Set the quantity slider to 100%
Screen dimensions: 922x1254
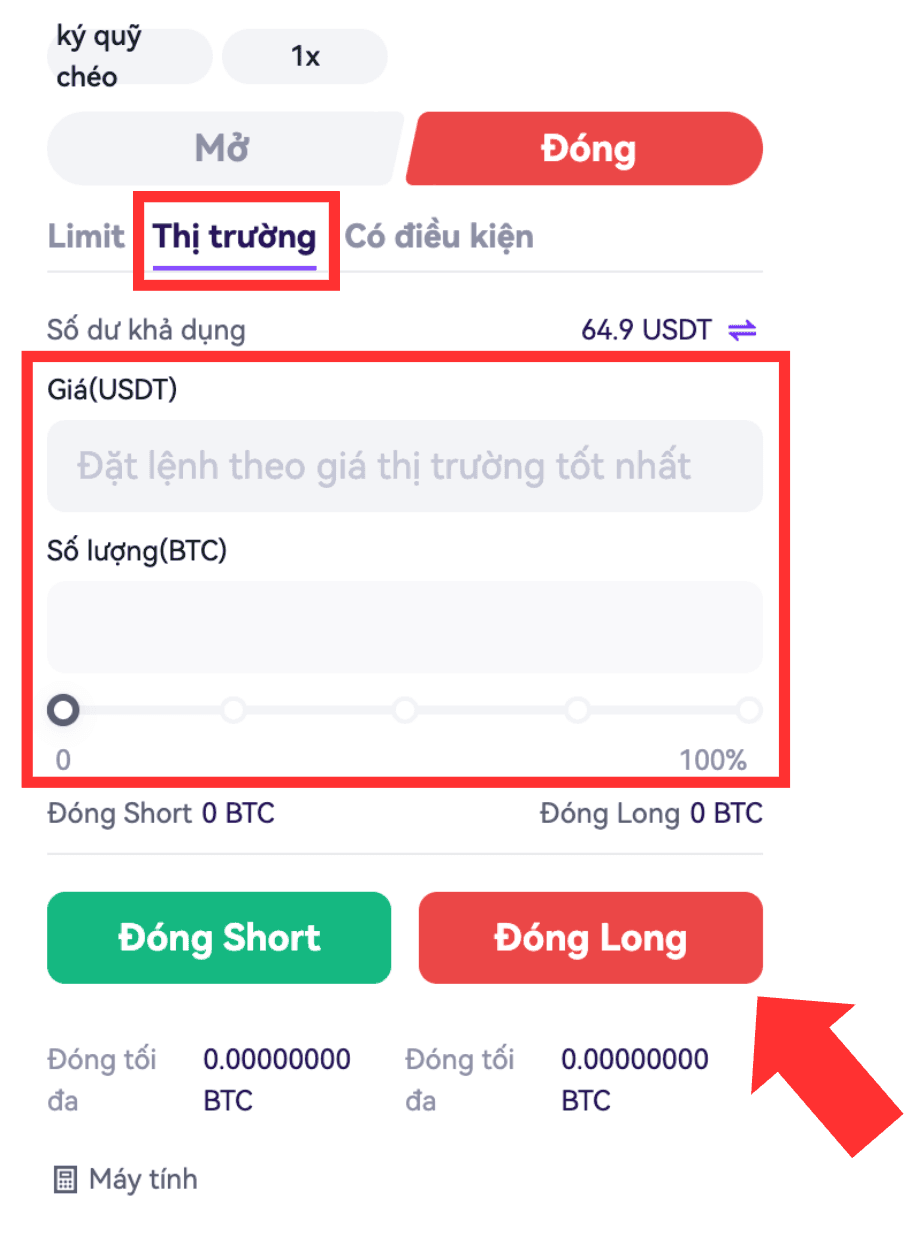click(749, 711)
